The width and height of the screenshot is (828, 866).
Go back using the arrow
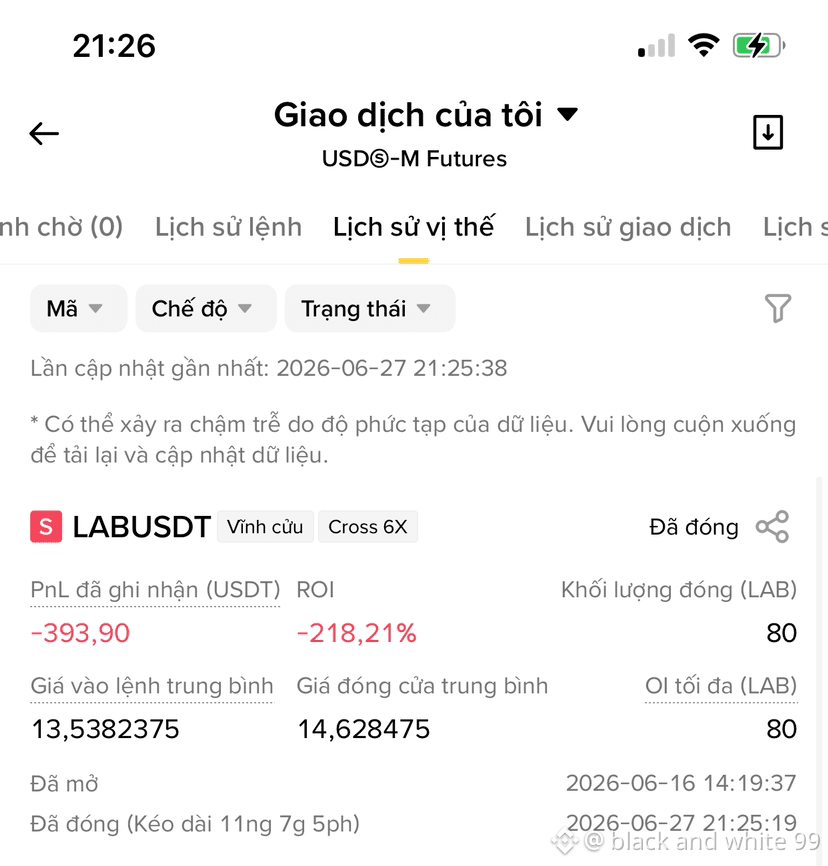pyautogui.click(x=44, y=133)
